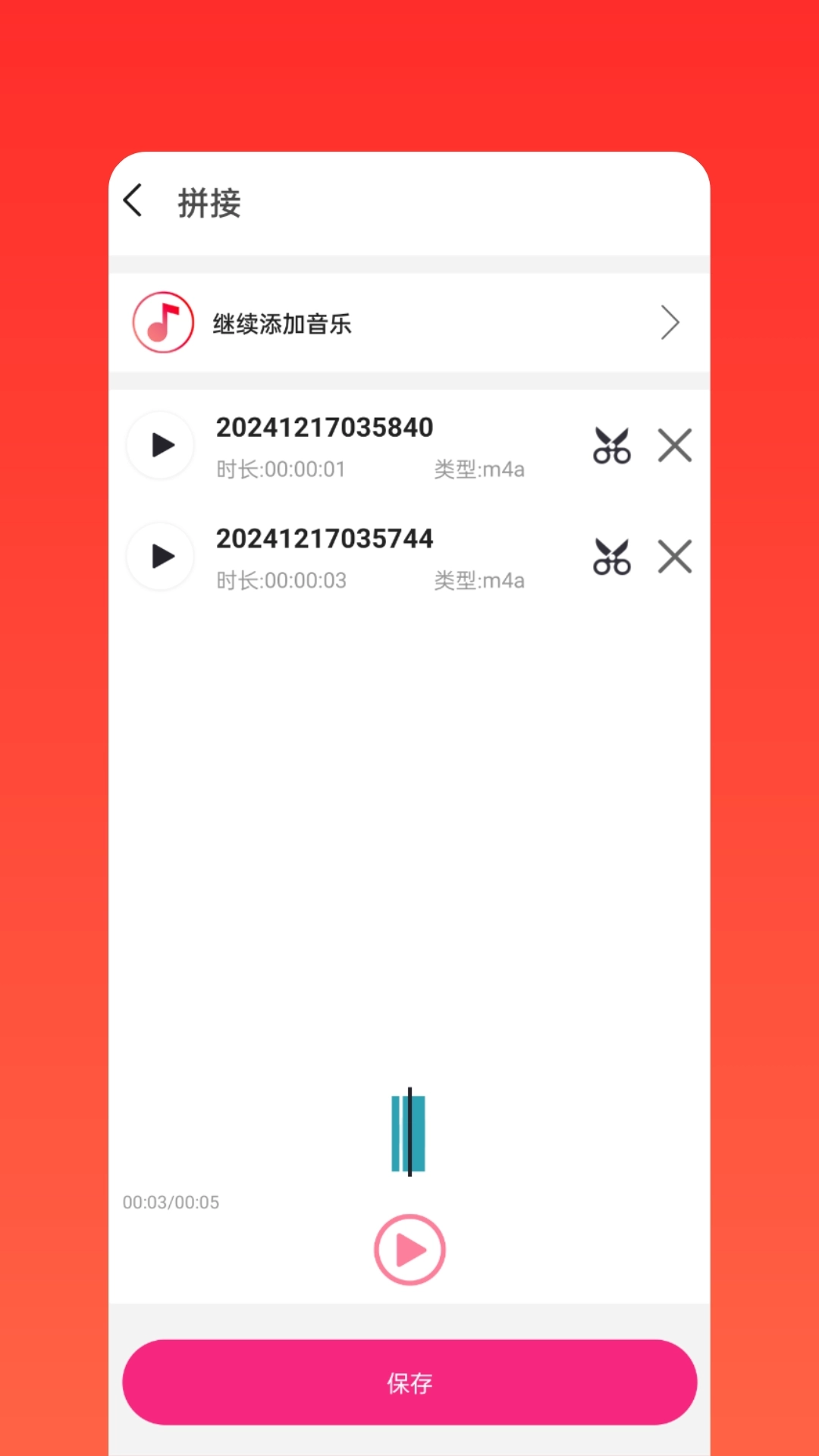
Task: Open the trim scissors for 20241217035744
Action: click(x=612, y=557)
